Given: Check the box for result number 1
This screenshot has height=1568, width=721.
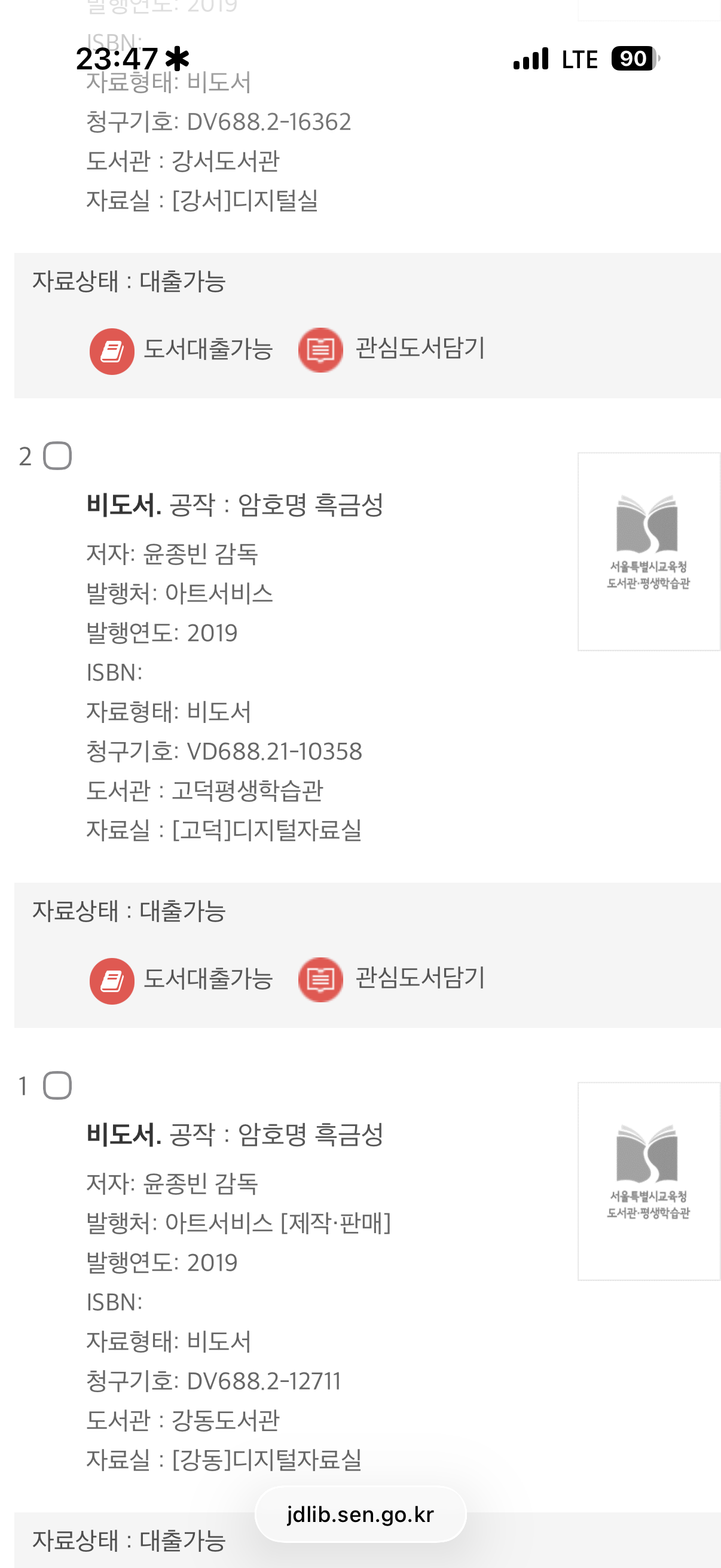Looking at the screenshot, I should tap(58, 1086).
